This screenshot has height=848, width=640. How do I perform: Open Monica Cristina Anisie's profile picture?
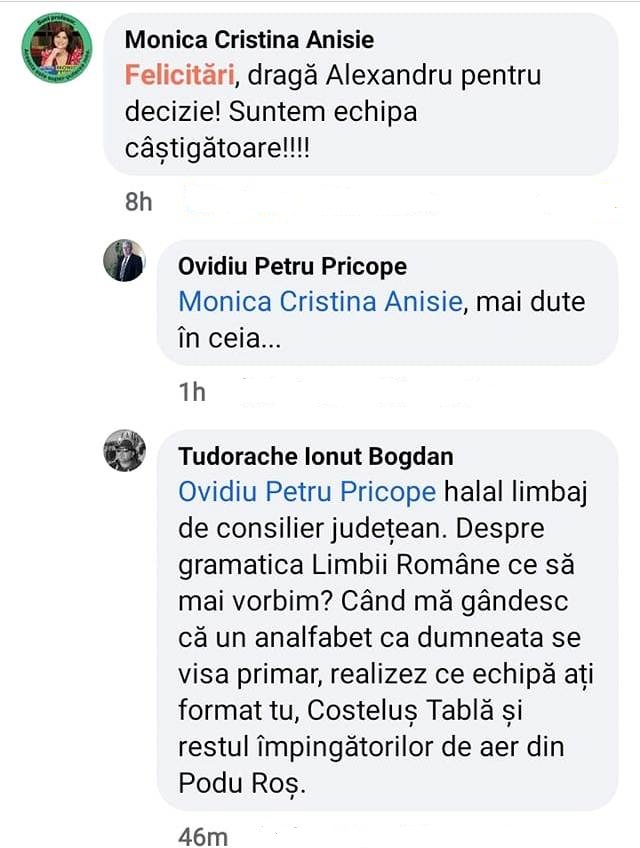(56, 48)
